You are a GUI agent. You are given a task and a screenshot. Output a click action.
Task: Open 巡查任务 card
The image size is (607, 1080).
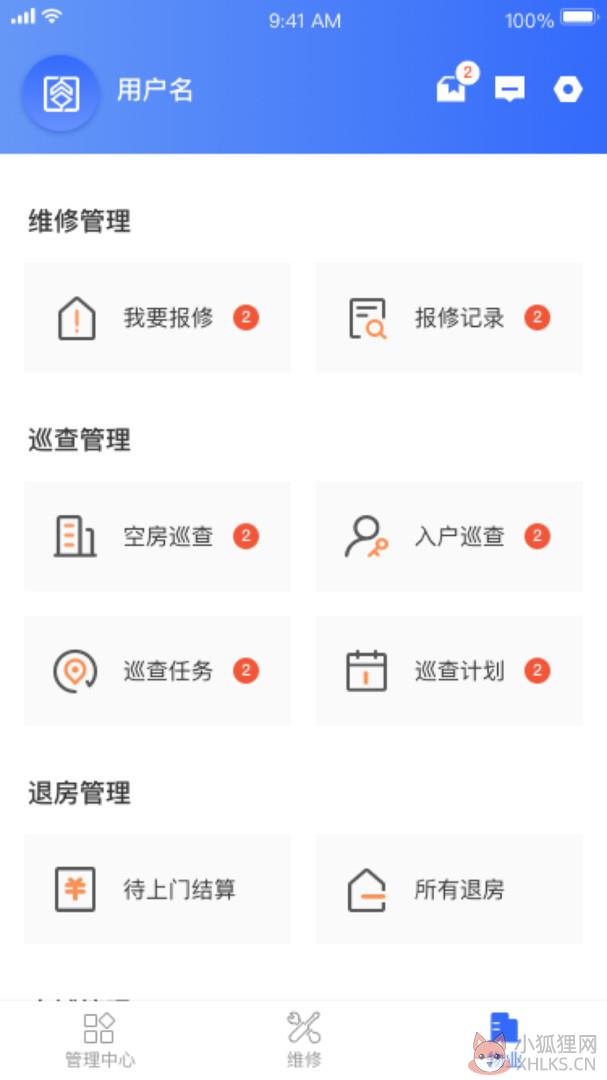[x=157, y=670]
